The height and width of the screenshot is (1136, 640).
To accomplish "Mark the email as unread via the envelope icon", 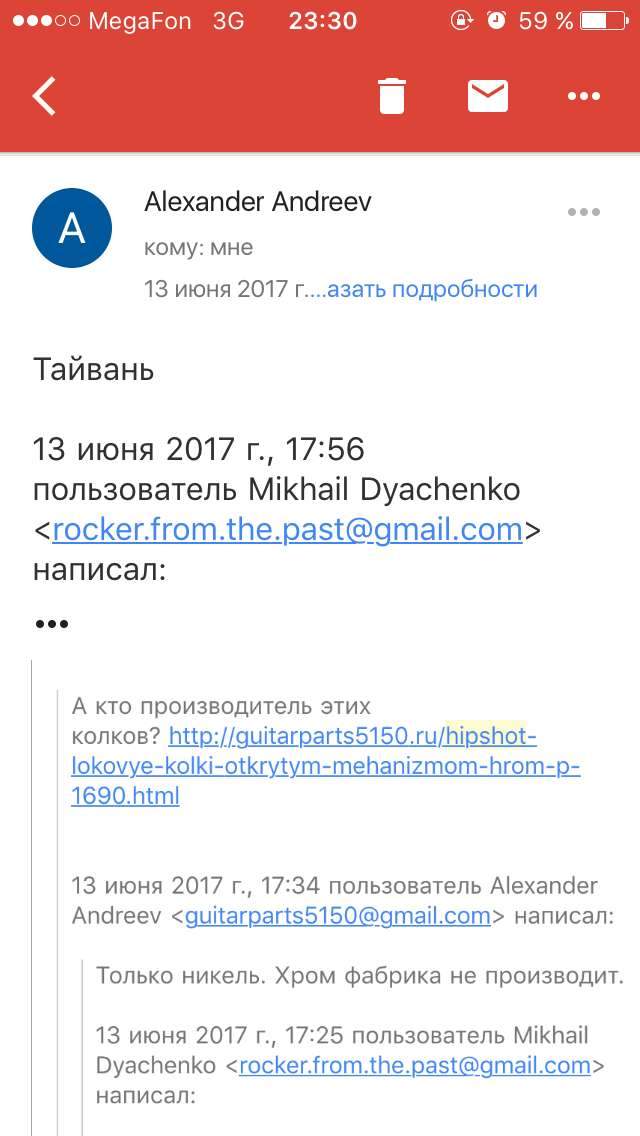I will pyautogui.click(x=488, y=96).
